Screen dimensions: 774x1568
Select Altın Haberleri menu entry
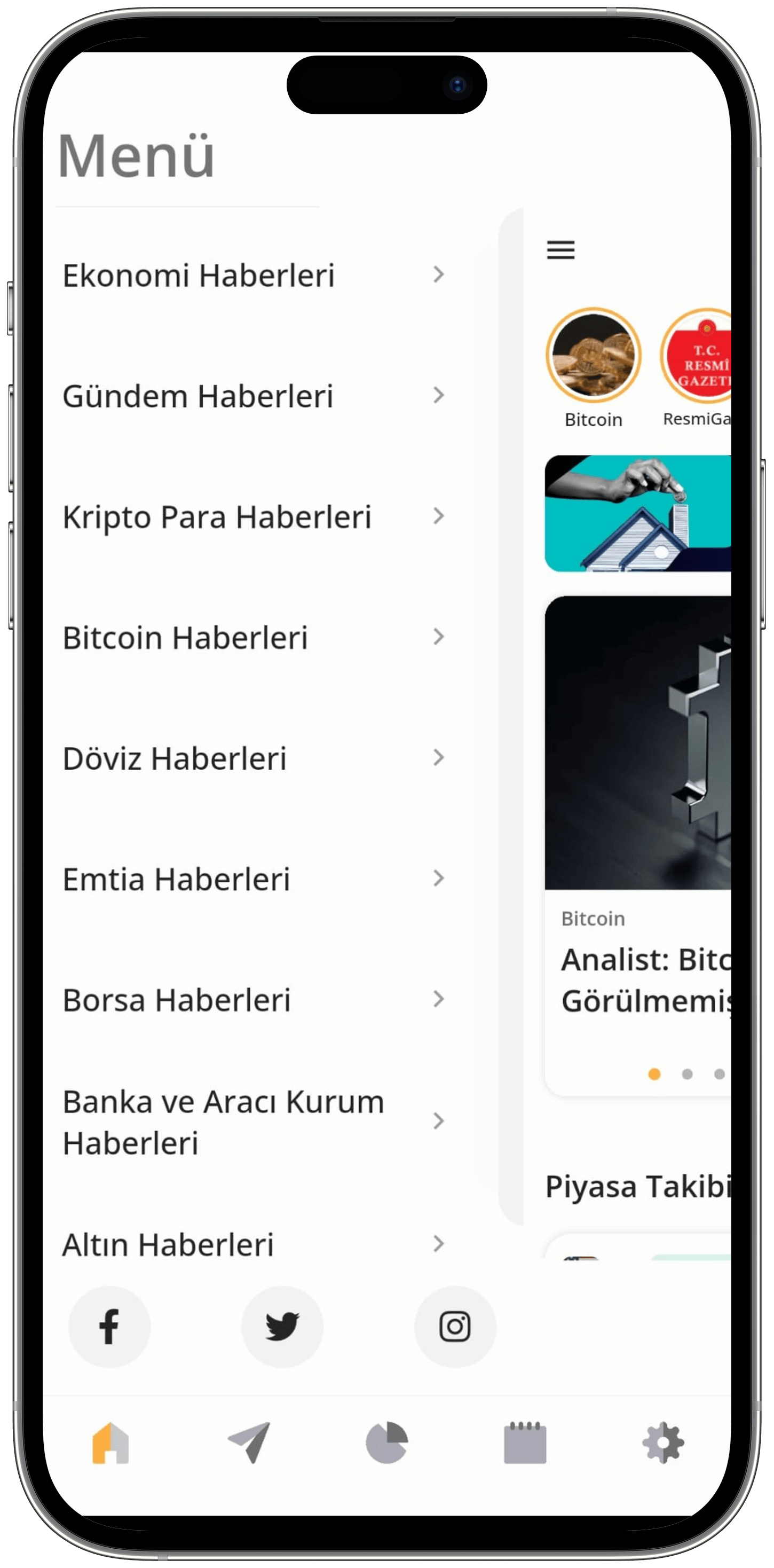(169, 1244)
